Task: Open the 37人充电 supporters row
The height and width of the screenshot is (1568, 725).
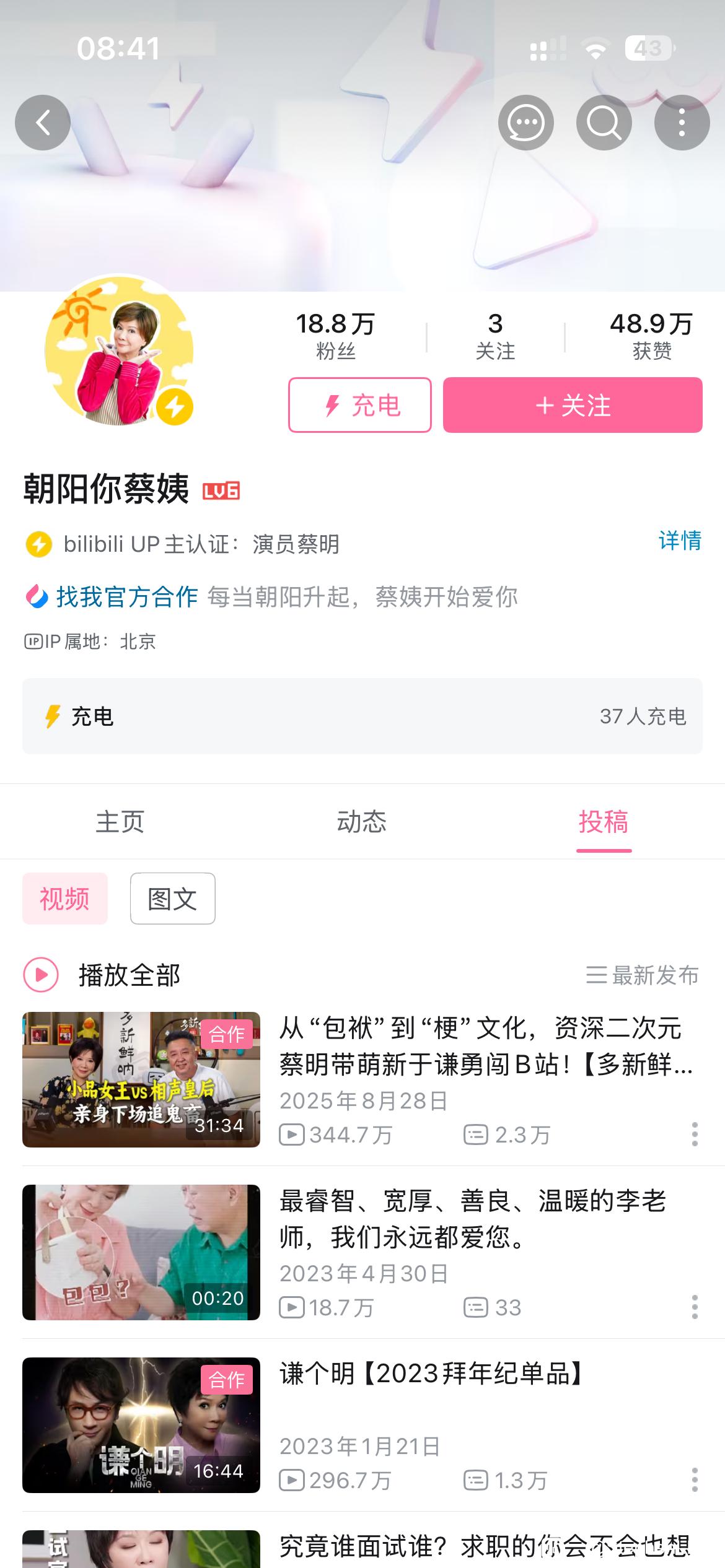Action: pyautogui.click(x=362, y=716)
